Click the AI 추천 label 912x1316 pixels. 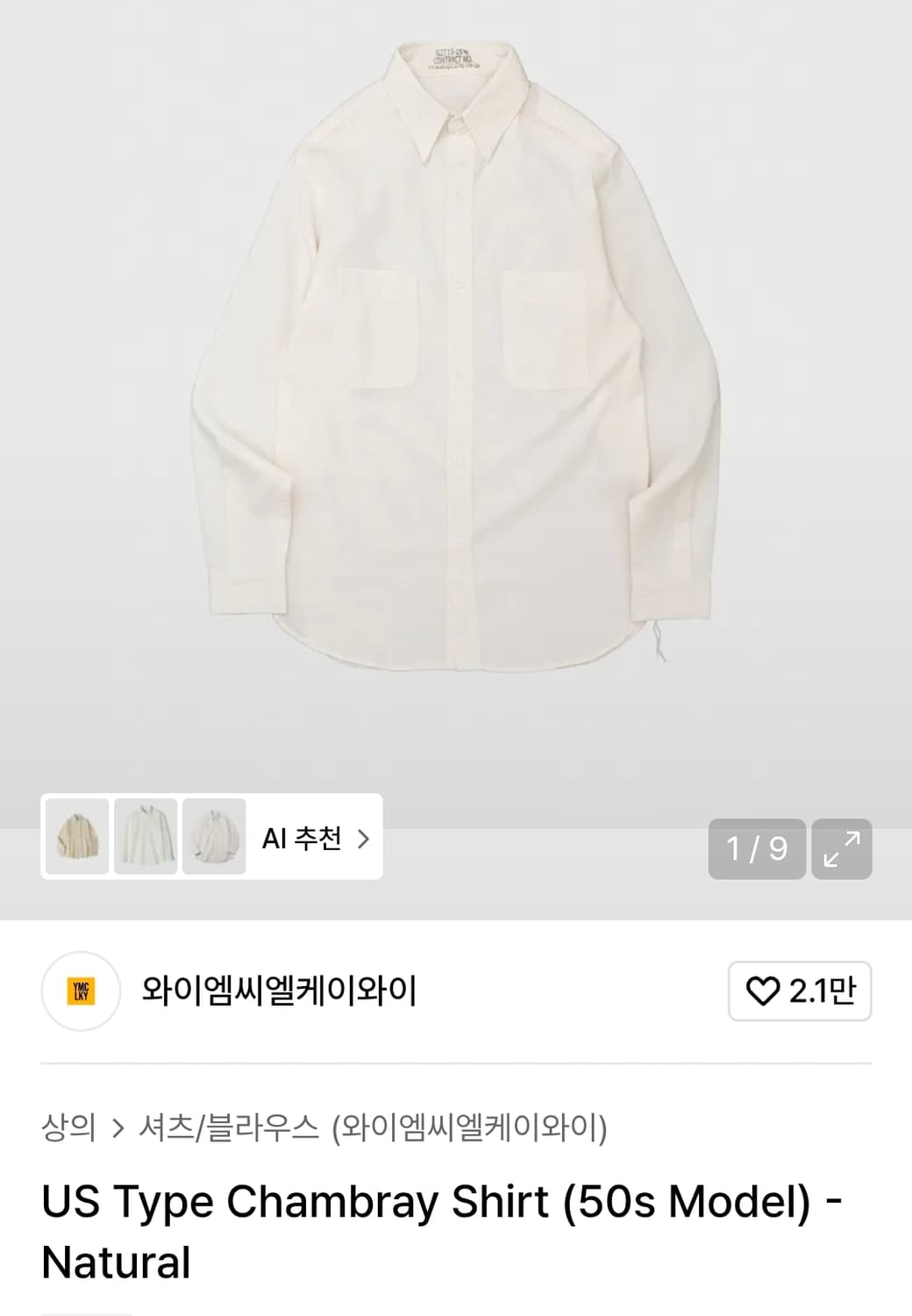[x=303, y=839]
